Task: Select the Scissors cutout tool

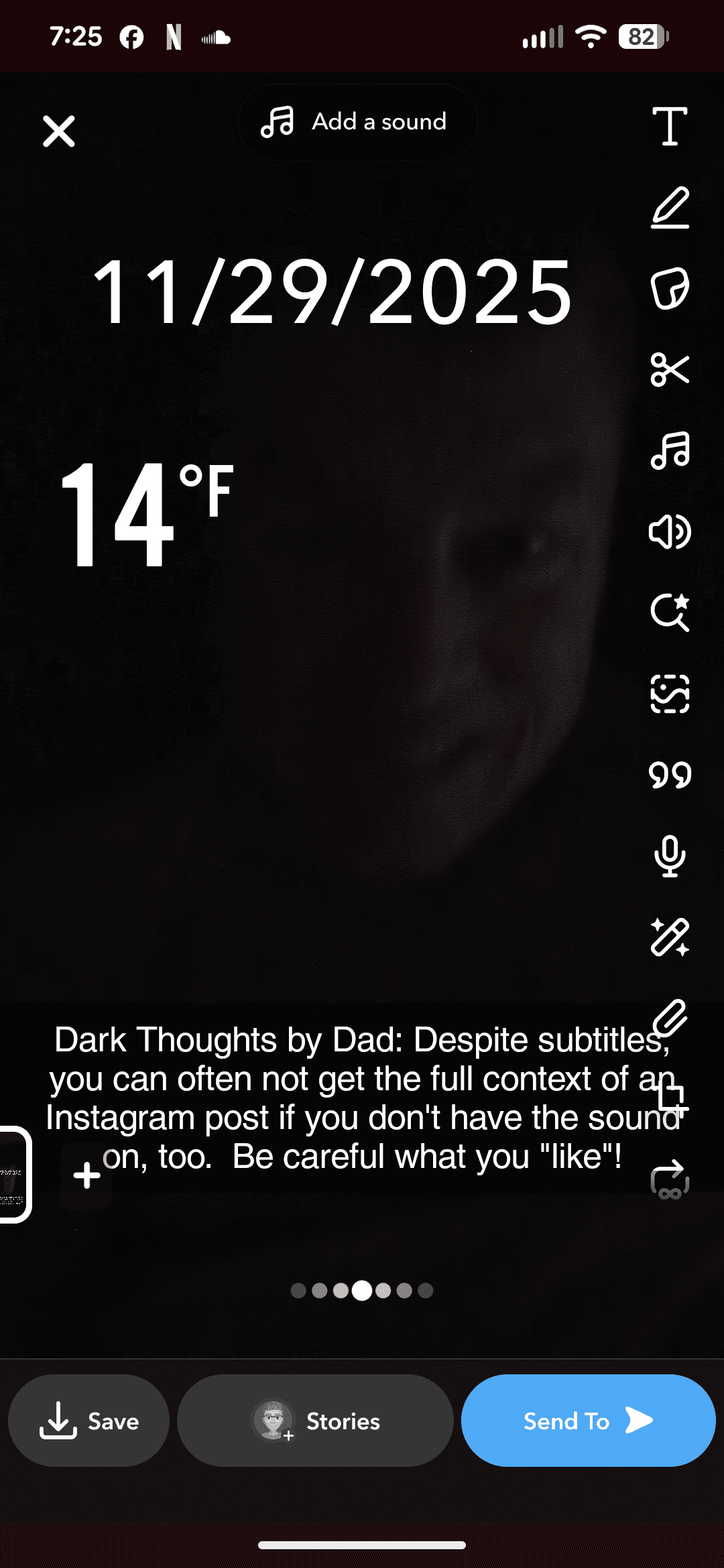Action: pyautogui.click(x=672, y=370)
